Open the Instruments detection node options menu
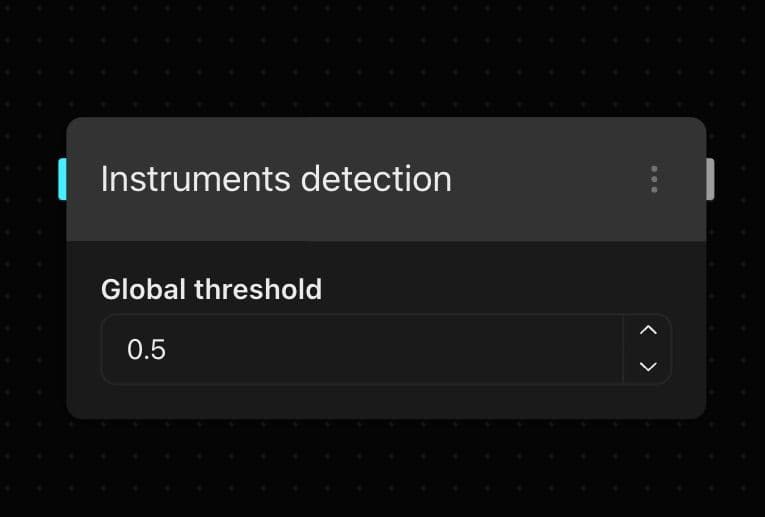Viewport: 765px width, 517px height. [x=654, y=179]
